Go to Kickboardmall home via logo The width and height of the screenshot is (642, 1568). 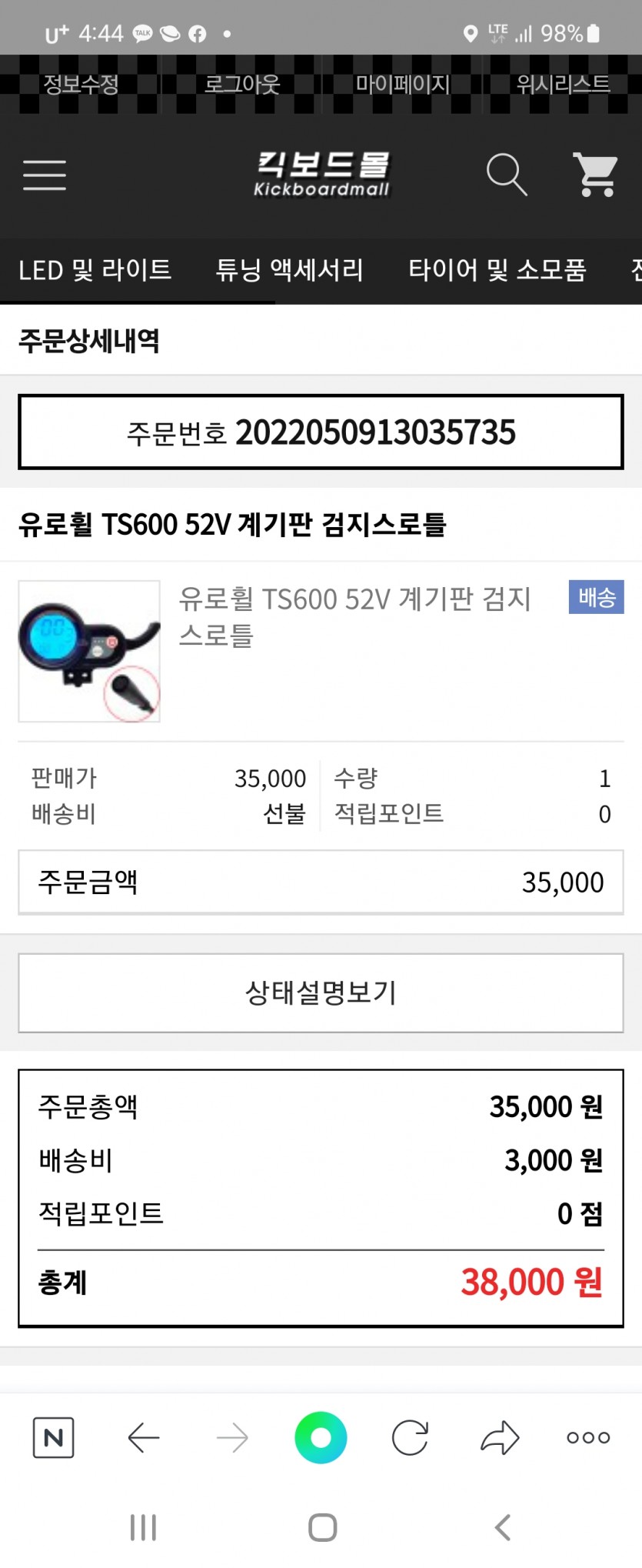click(x=321, y=175)
